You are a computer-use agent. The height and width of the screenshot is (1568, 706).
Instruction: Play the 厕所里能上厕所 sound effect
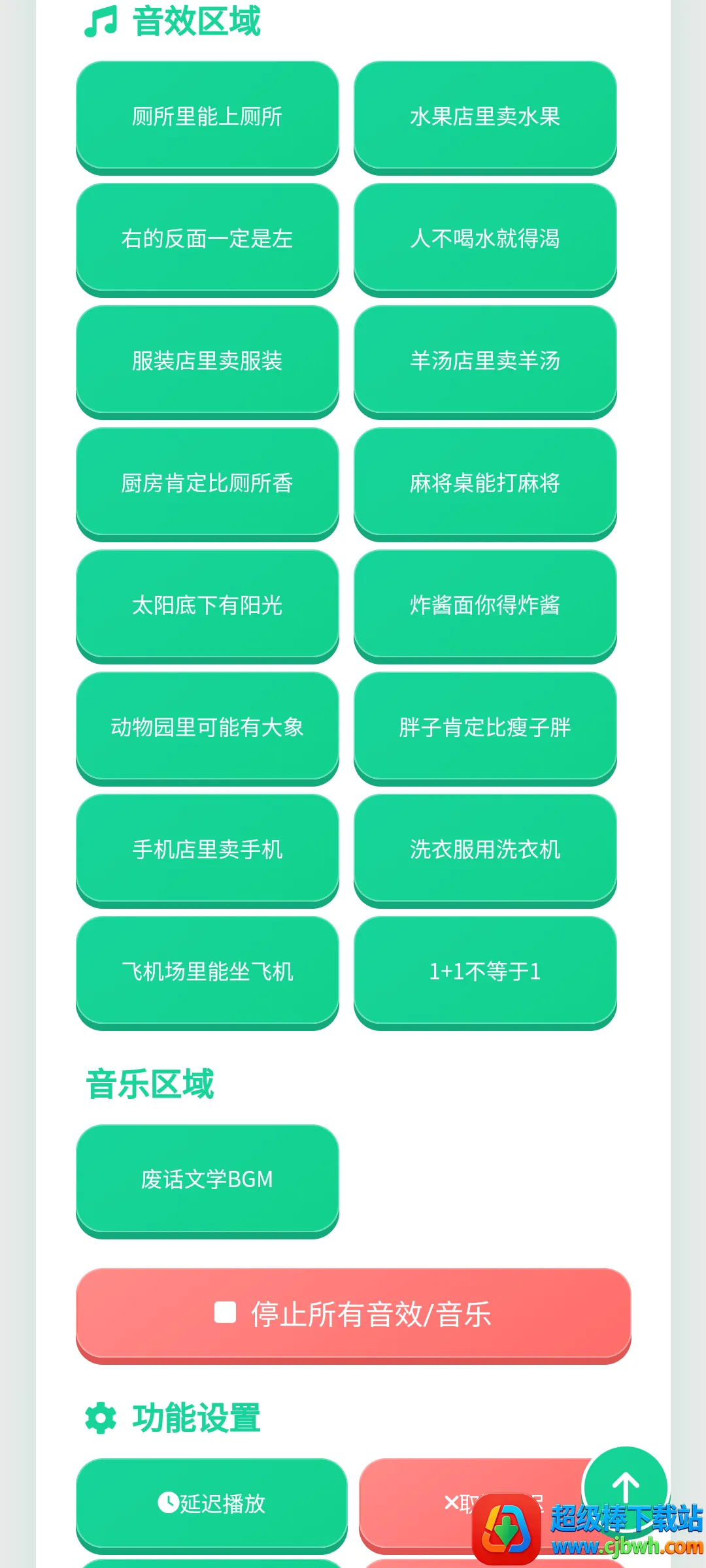(207, 117)
